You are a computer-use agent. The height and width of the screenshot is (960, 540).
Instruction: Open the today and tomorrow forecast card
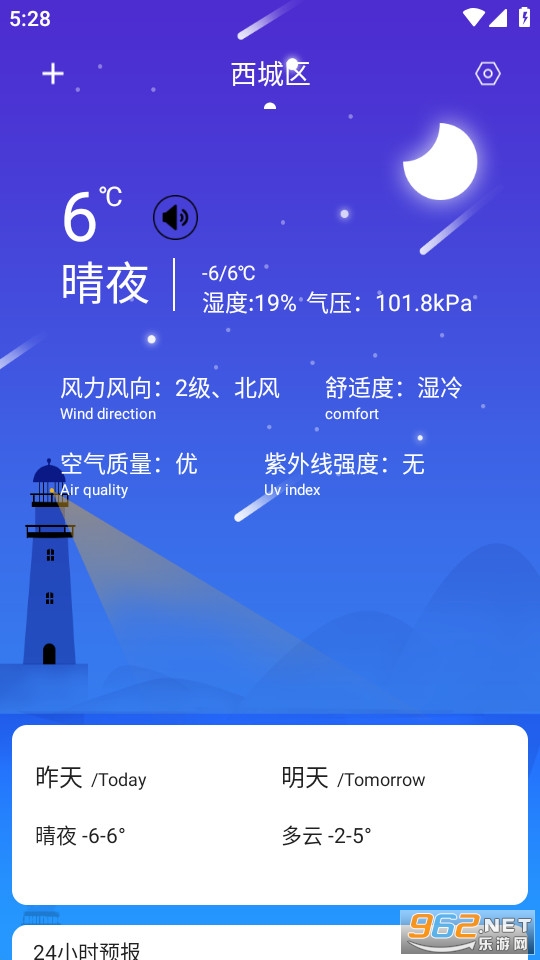[x=270, y=815]
